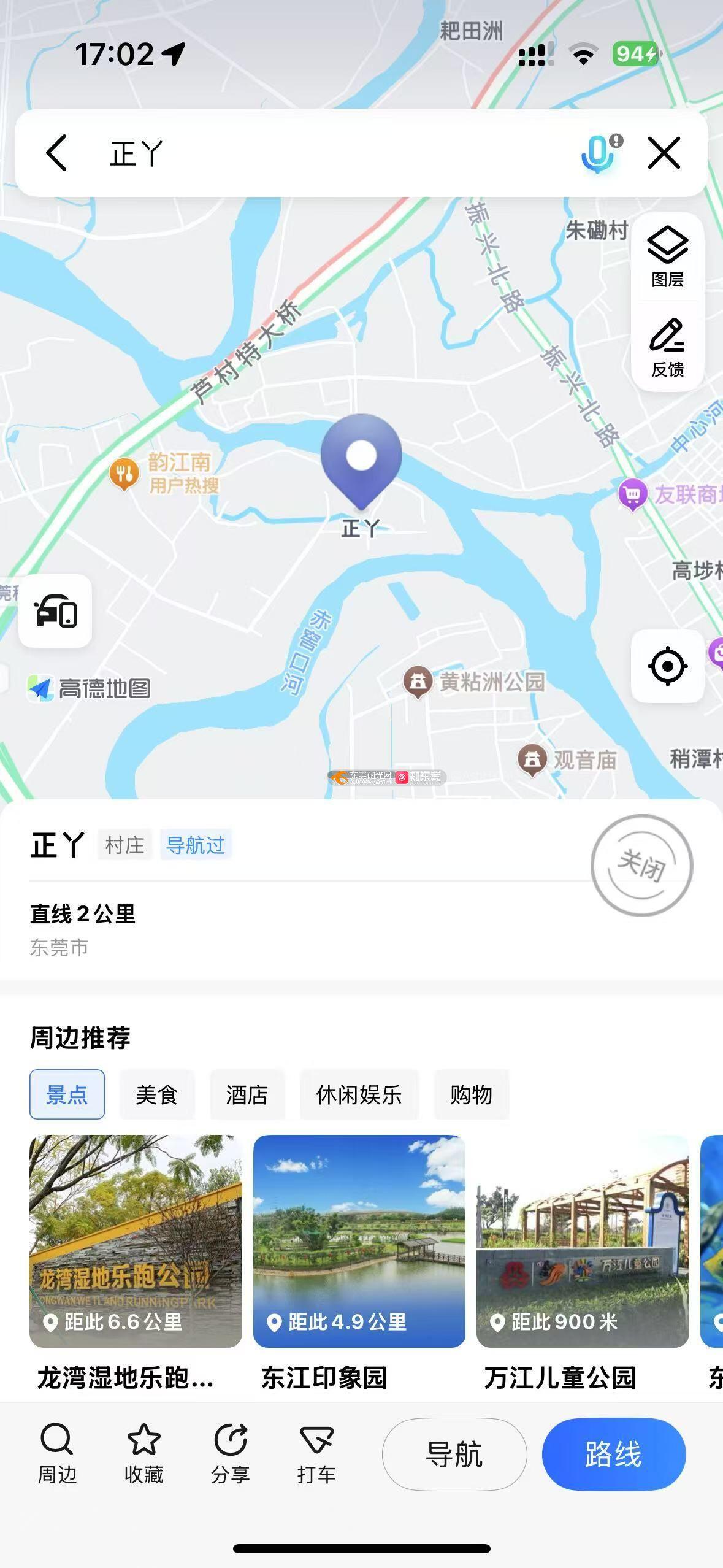Switch to the 美食 category chip
This screenshot has width=723, height=1568.
(156, 1094)
